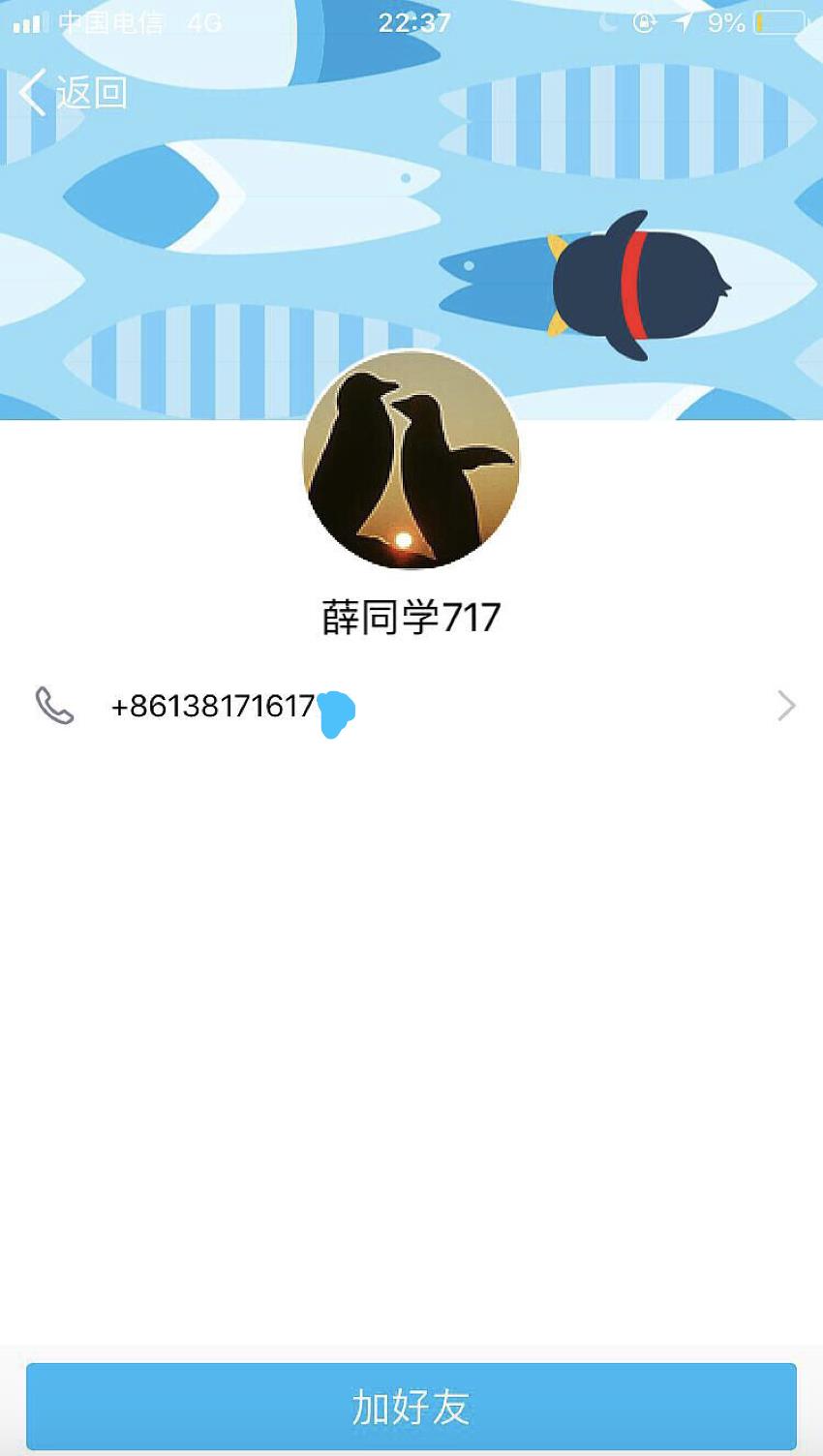Go back using the 返回 button

coord(73,93)
